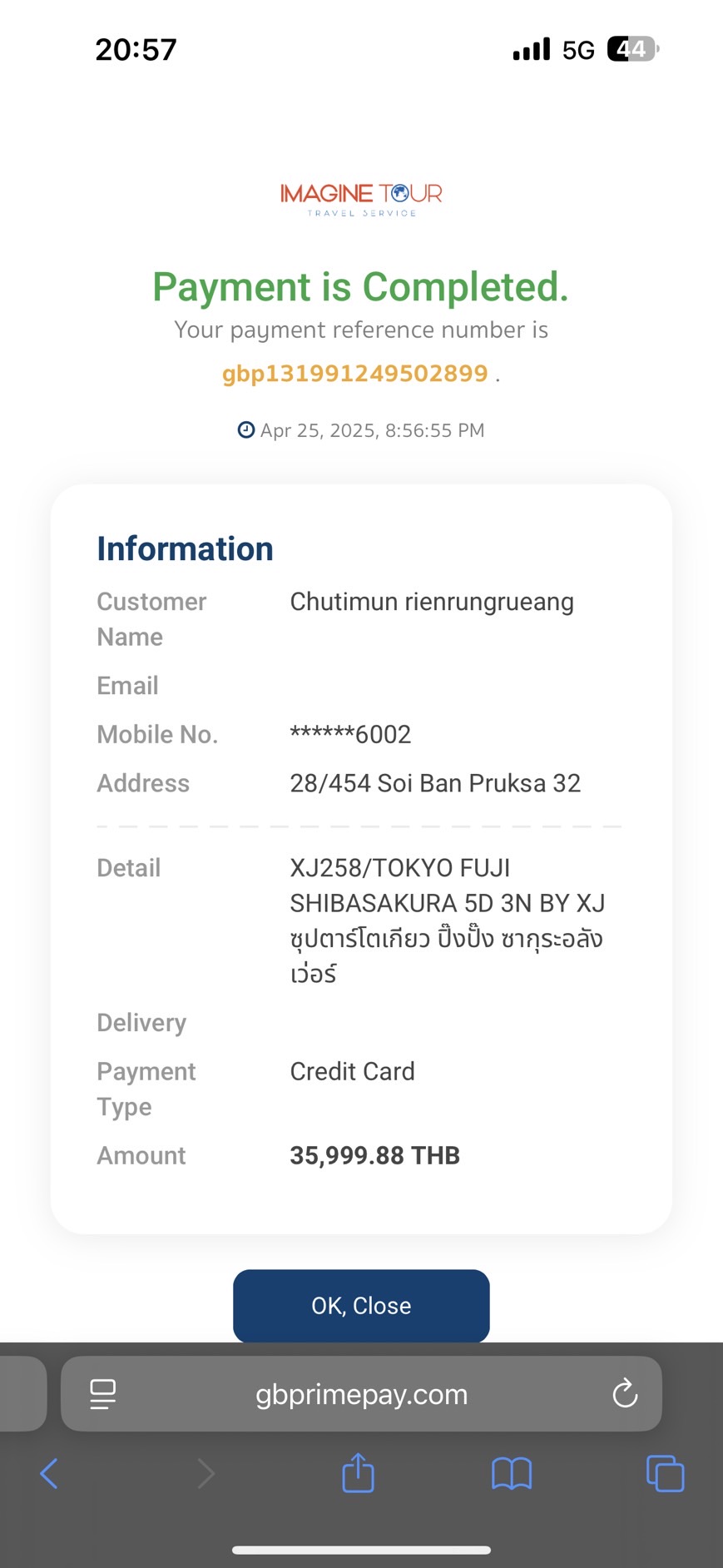
Task: Tap the OK, Close button
Action: point(361,1305)
